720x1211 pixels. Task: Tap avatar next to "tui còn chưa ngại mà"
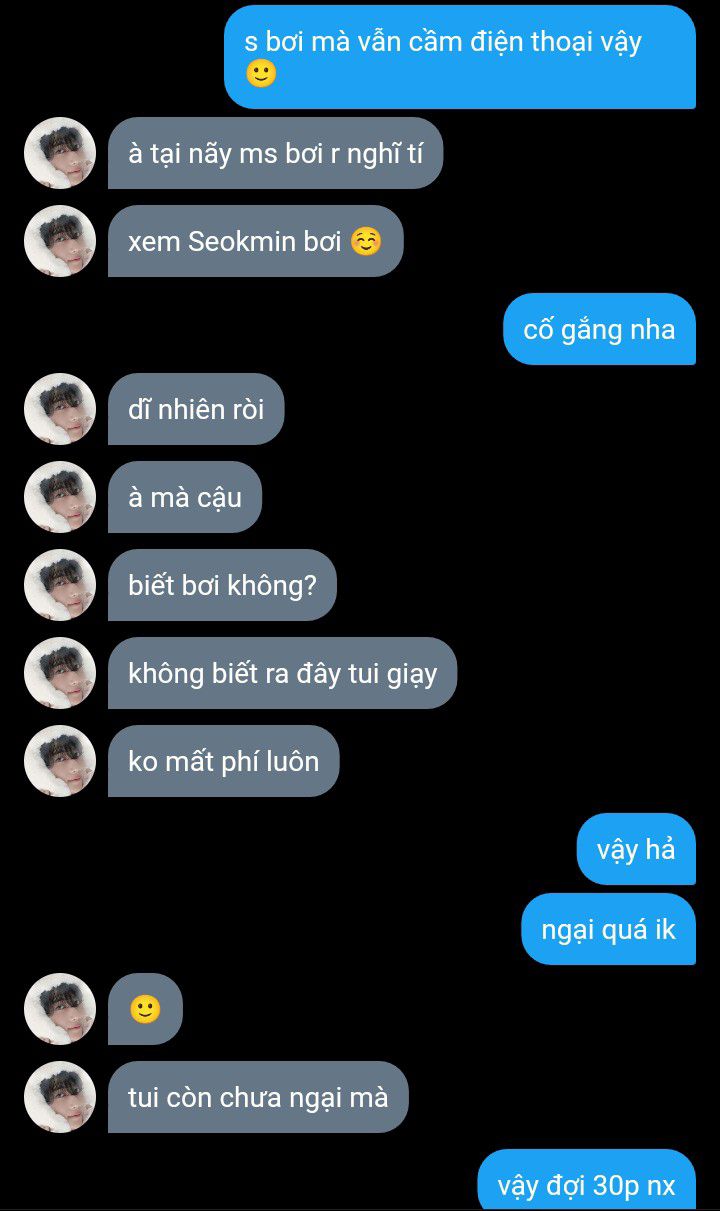pyautogui.click(x=60, y=1097)
